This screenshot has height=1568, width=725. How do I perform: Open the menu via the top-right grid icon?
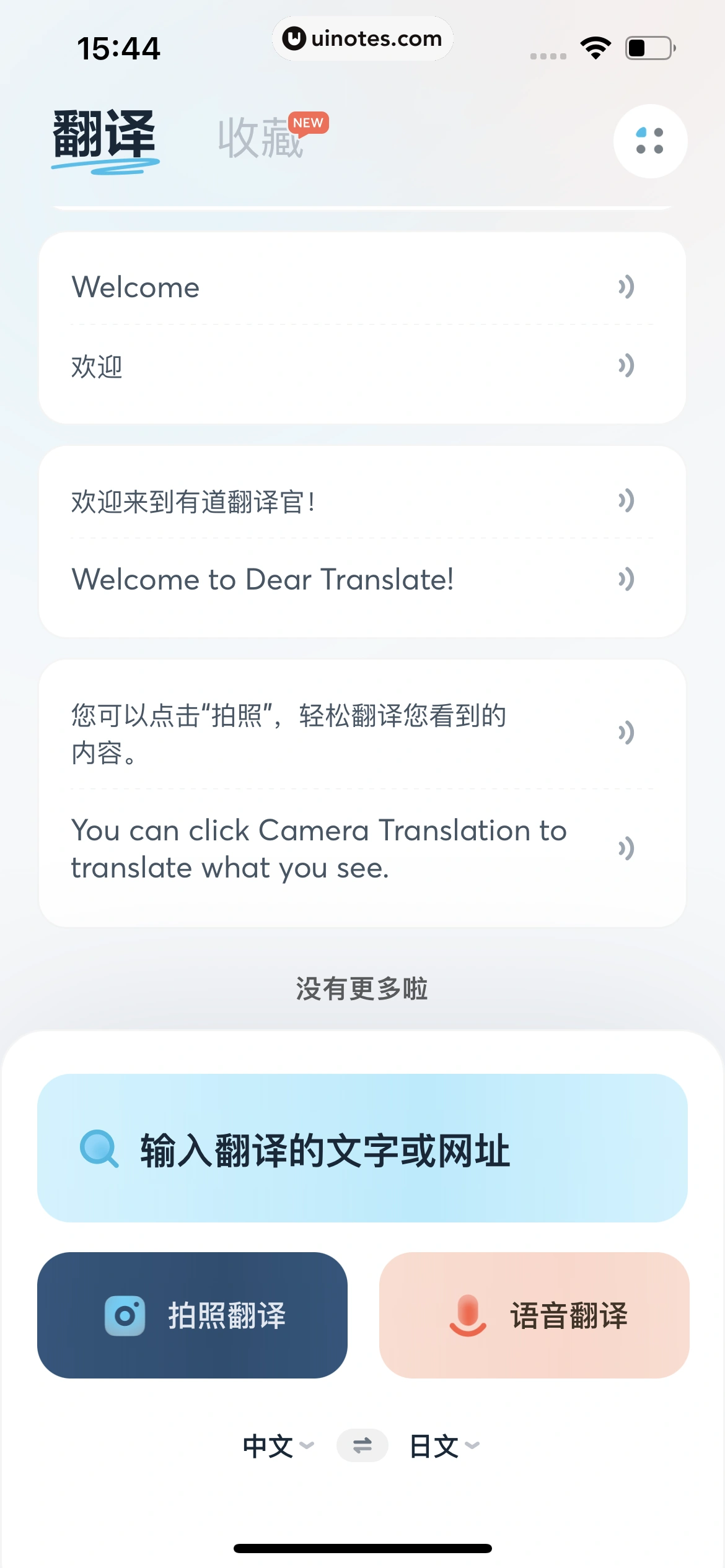click(649, 141)
